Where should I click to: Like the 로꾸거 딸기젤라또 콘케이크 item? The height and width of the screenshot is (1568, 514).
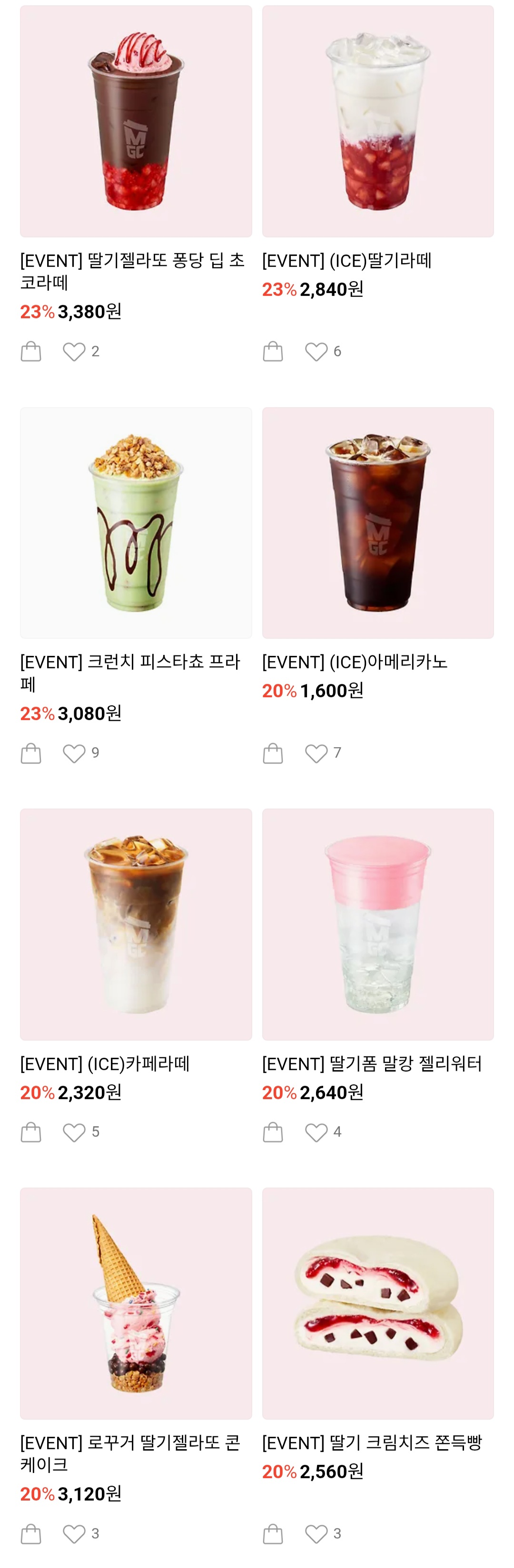point(74,1533)
